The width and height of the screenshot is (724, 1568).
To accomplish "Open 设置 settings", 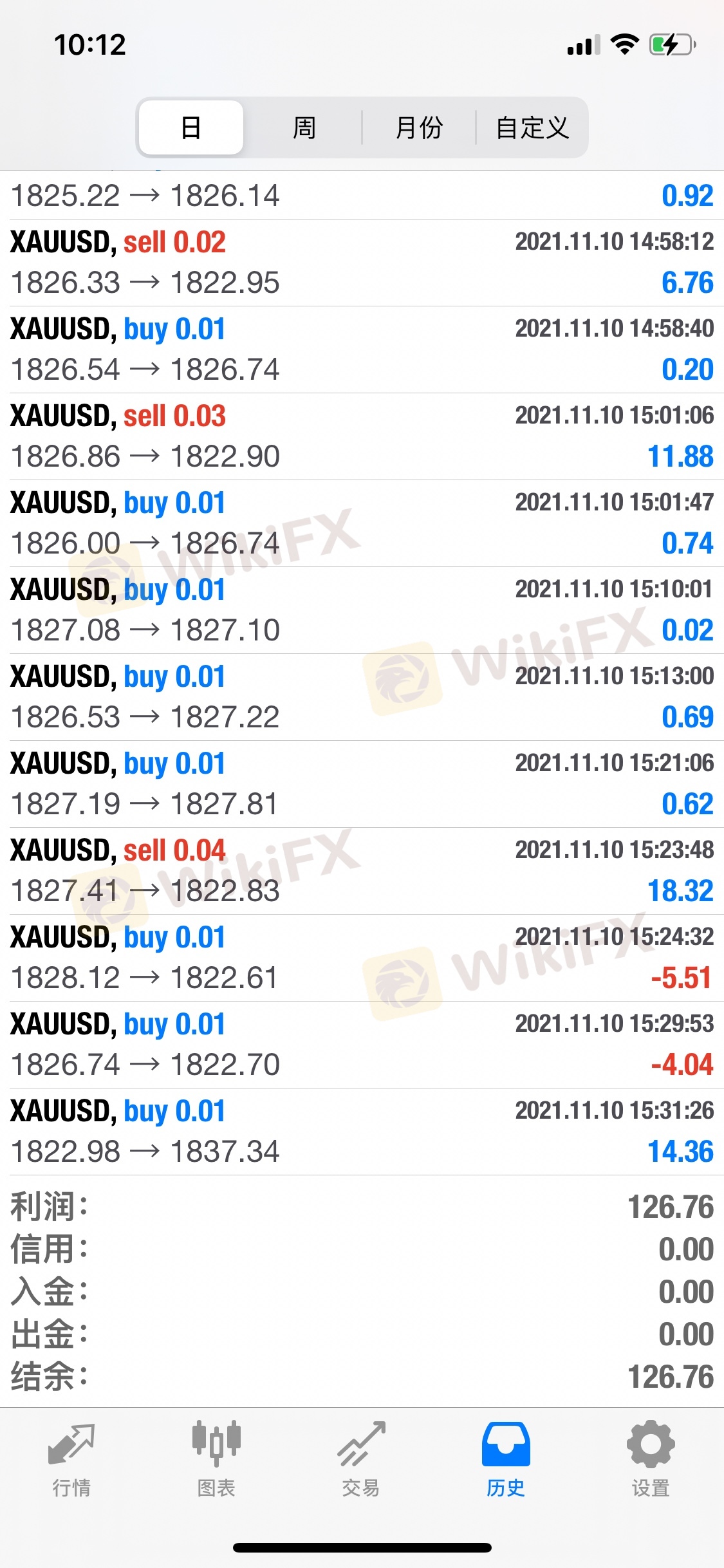I will (651, 1459).
